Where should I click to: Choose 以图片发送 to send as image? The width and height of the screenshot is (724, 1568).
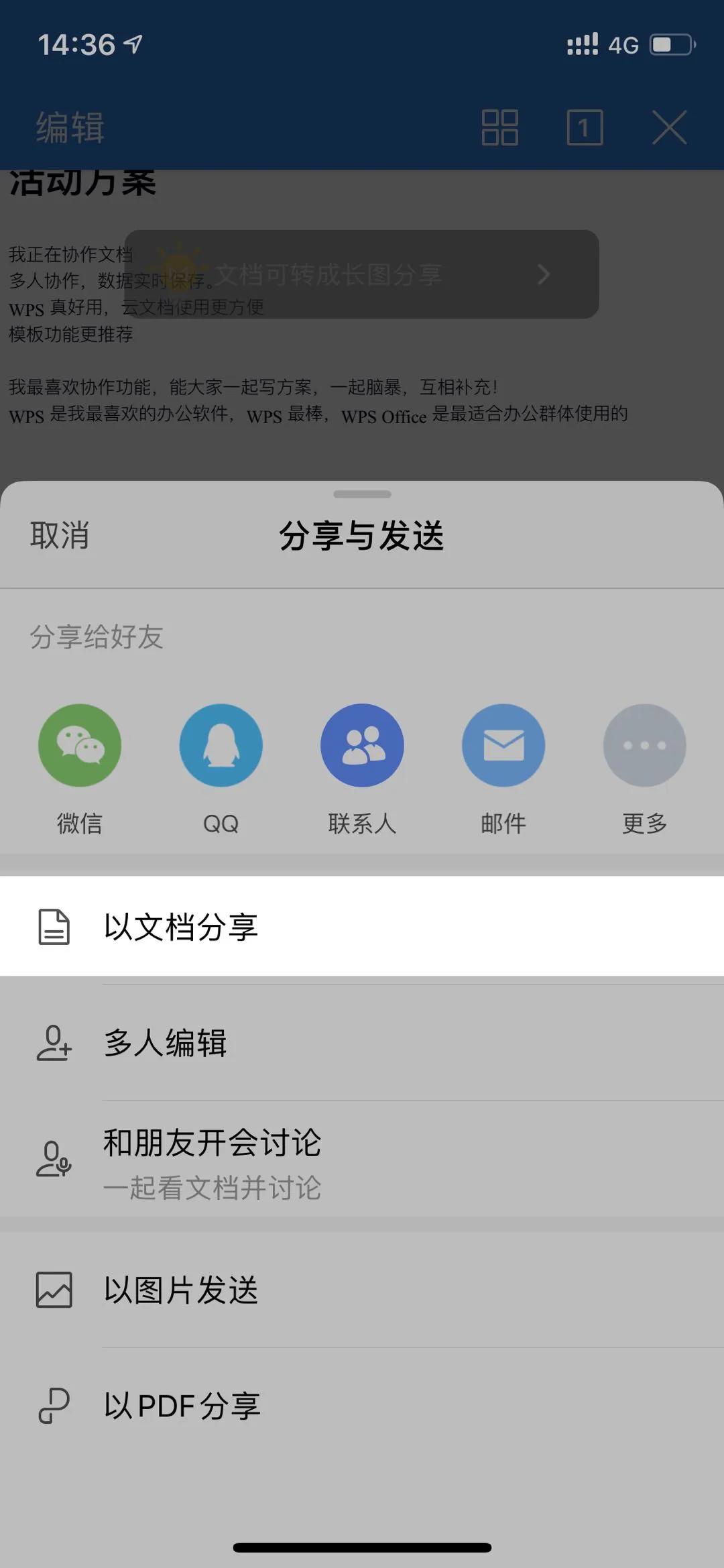pos(181,1291)
